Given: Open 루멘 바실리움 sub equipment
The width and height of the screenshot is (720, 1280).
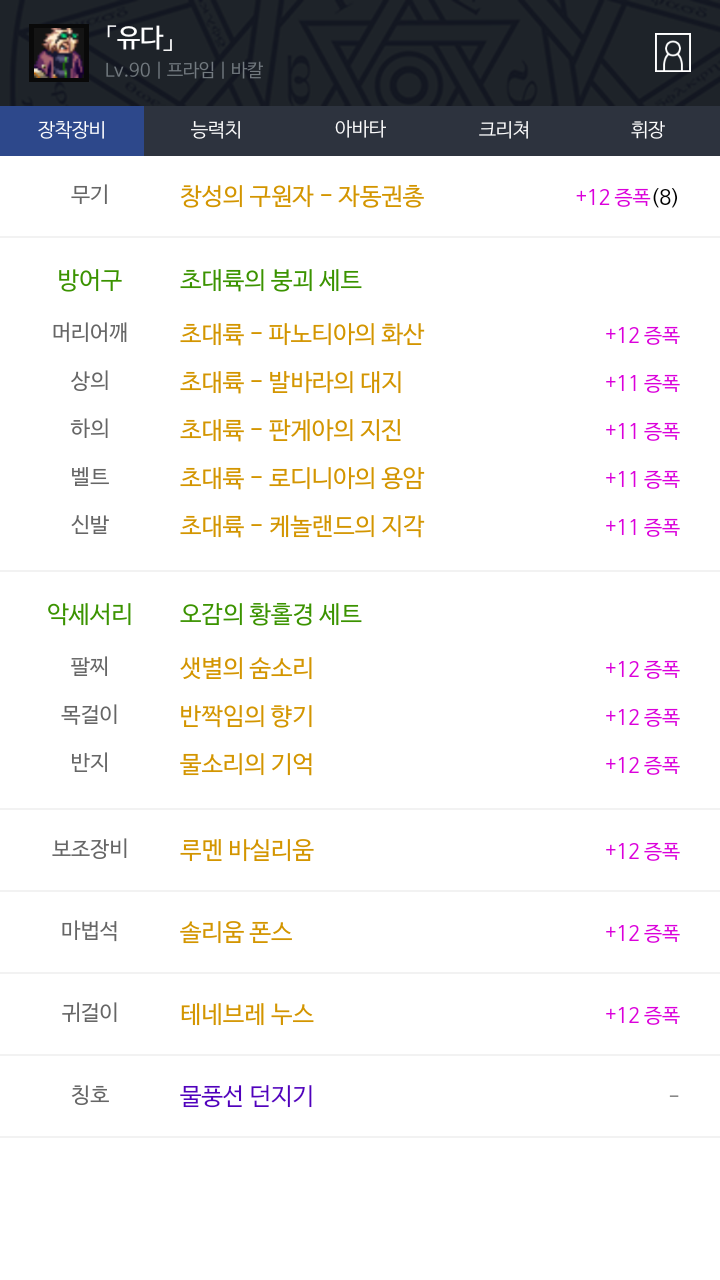Looking at the screenshot, I should (246, 850).
